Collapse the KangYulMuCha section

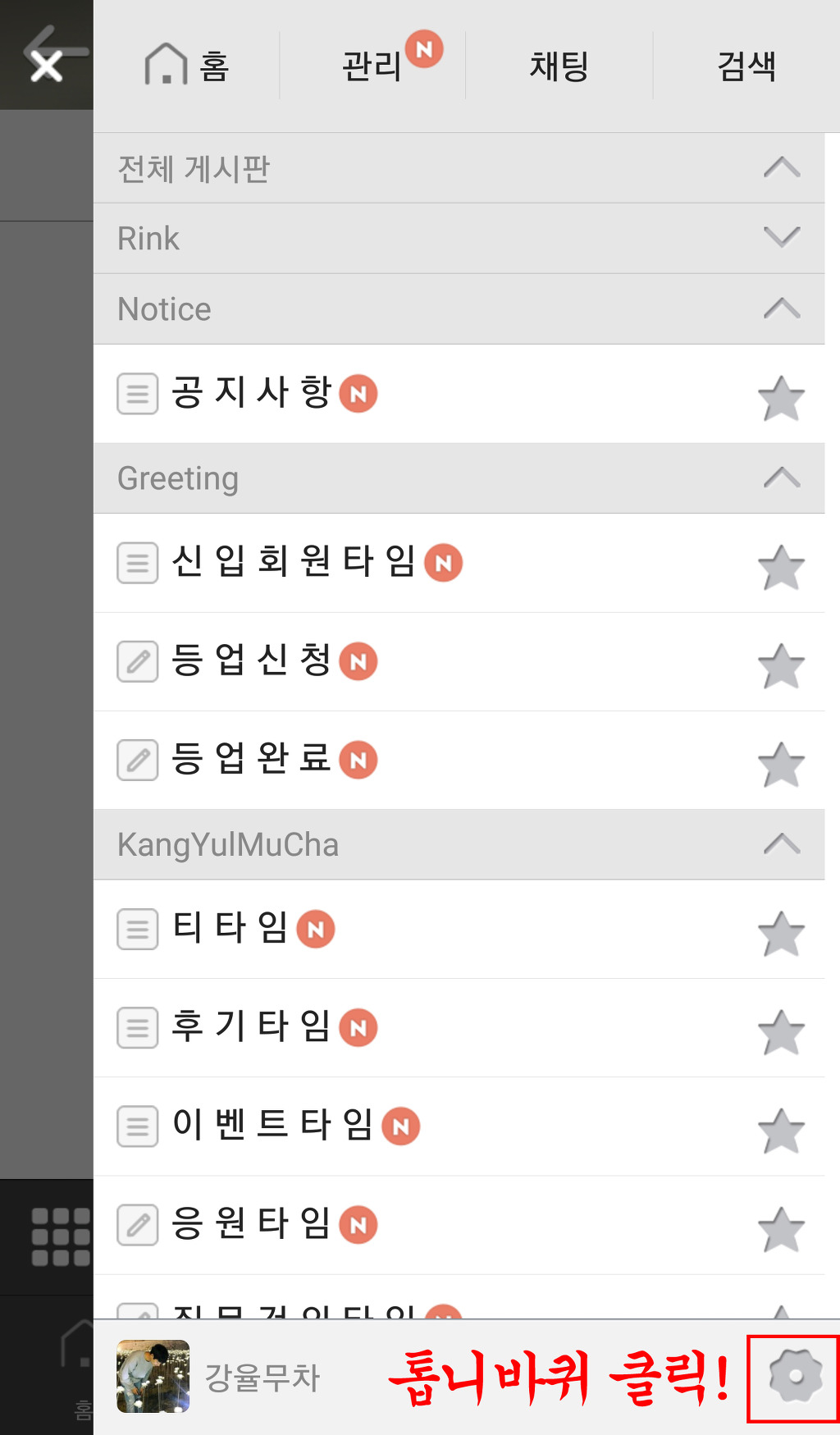click(782, 844)
